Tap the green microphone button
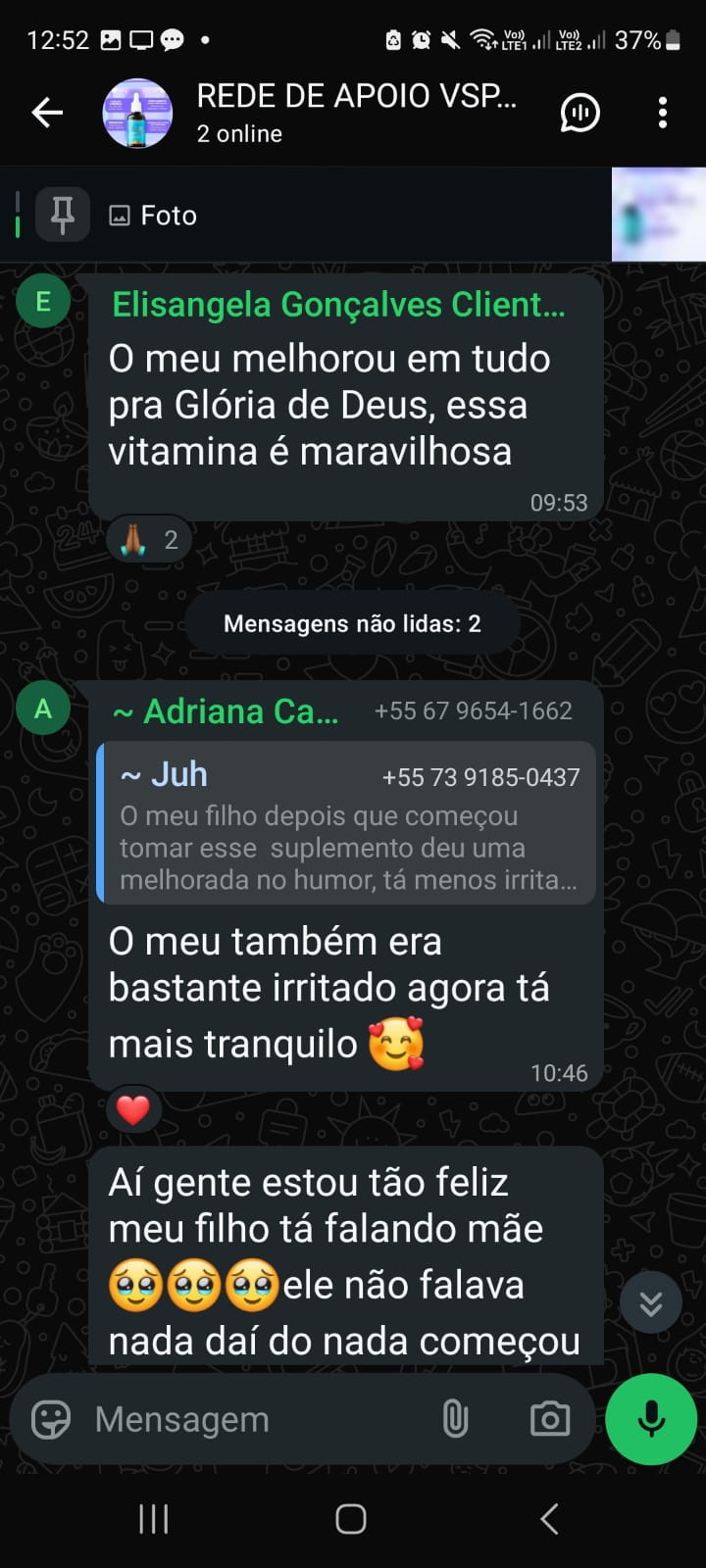 pos(651,1419)
